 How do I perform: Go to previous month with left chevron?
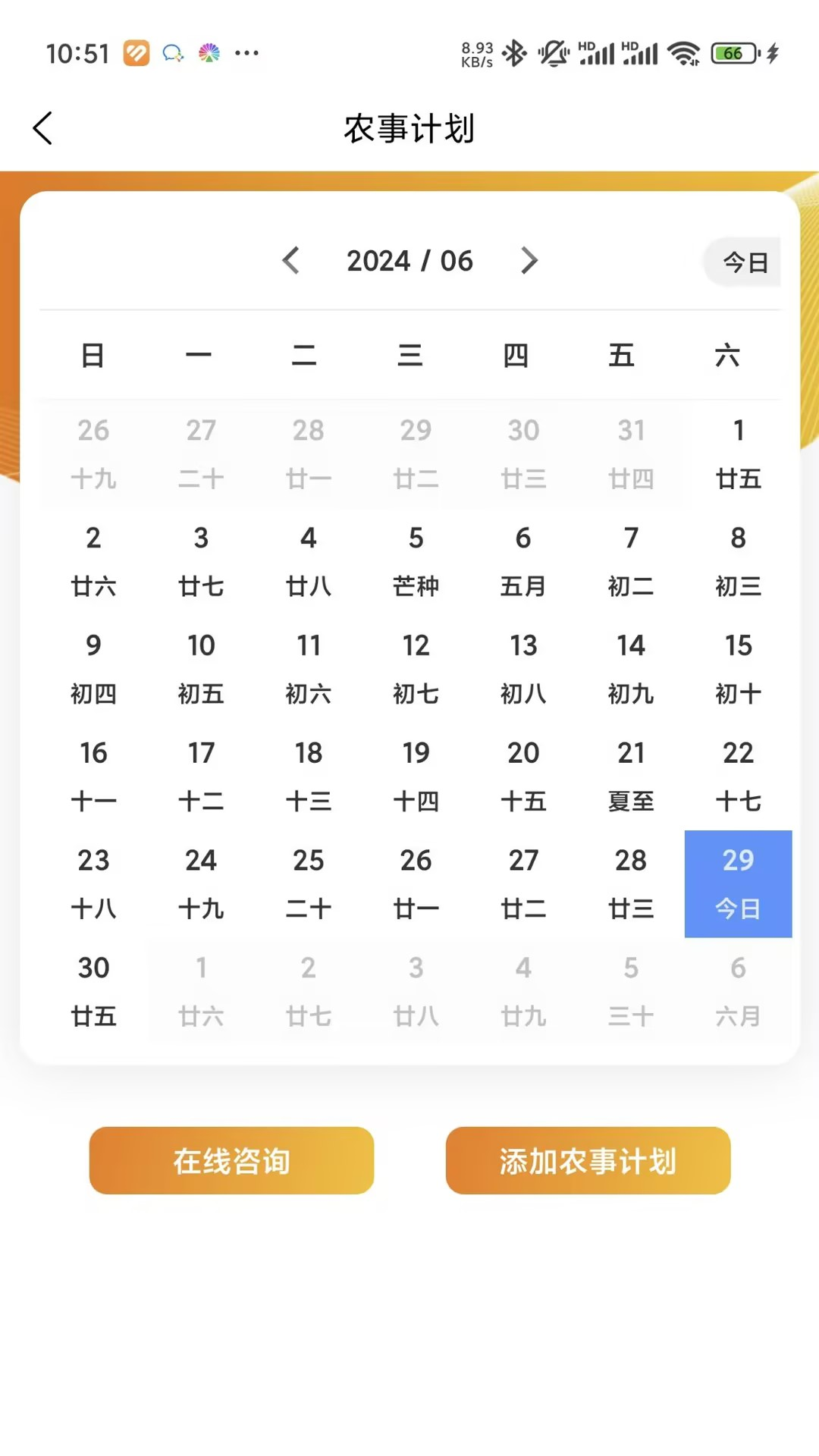292,261
